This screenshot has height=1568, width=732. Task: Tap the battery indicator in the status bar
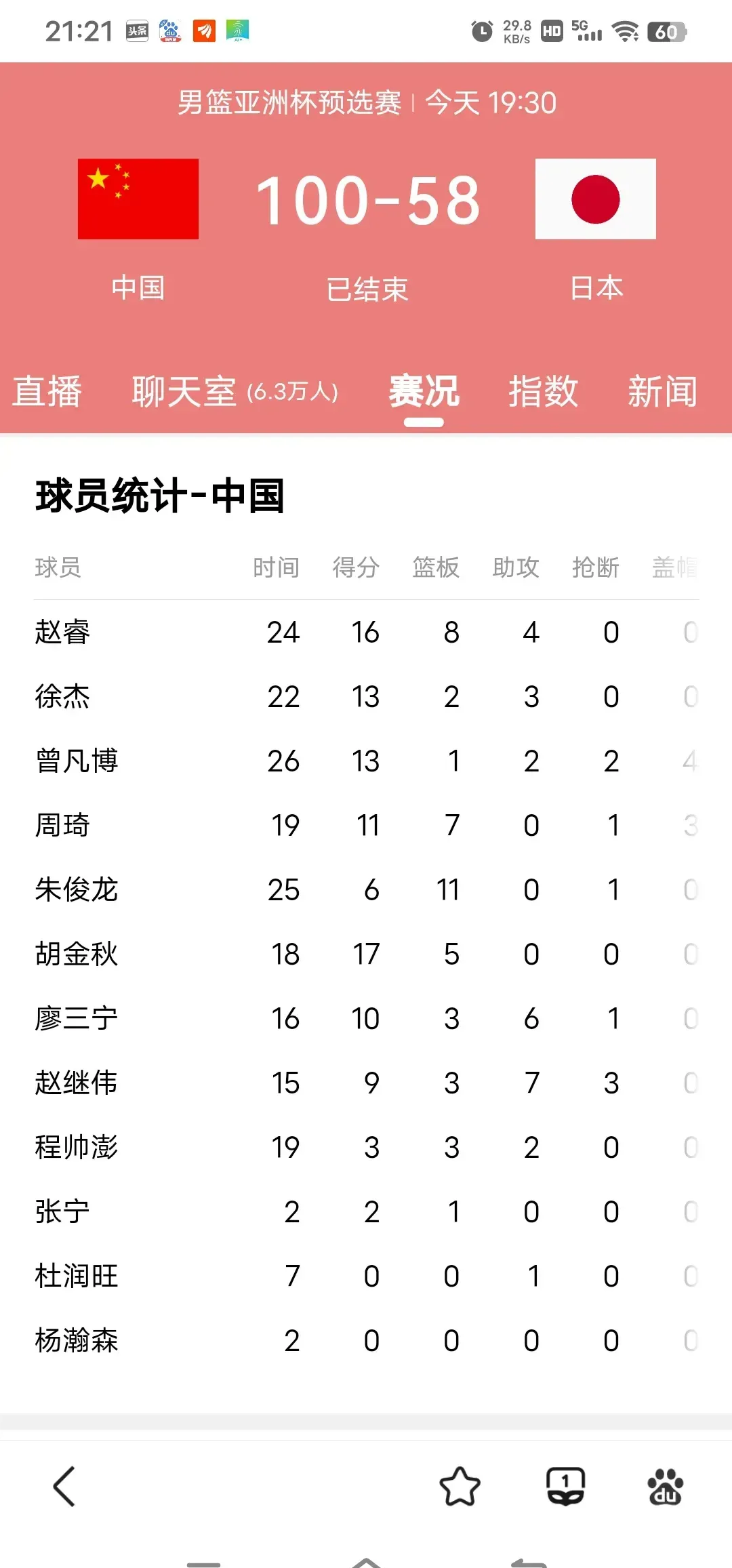pyautogui.click(x=668, y=31)
